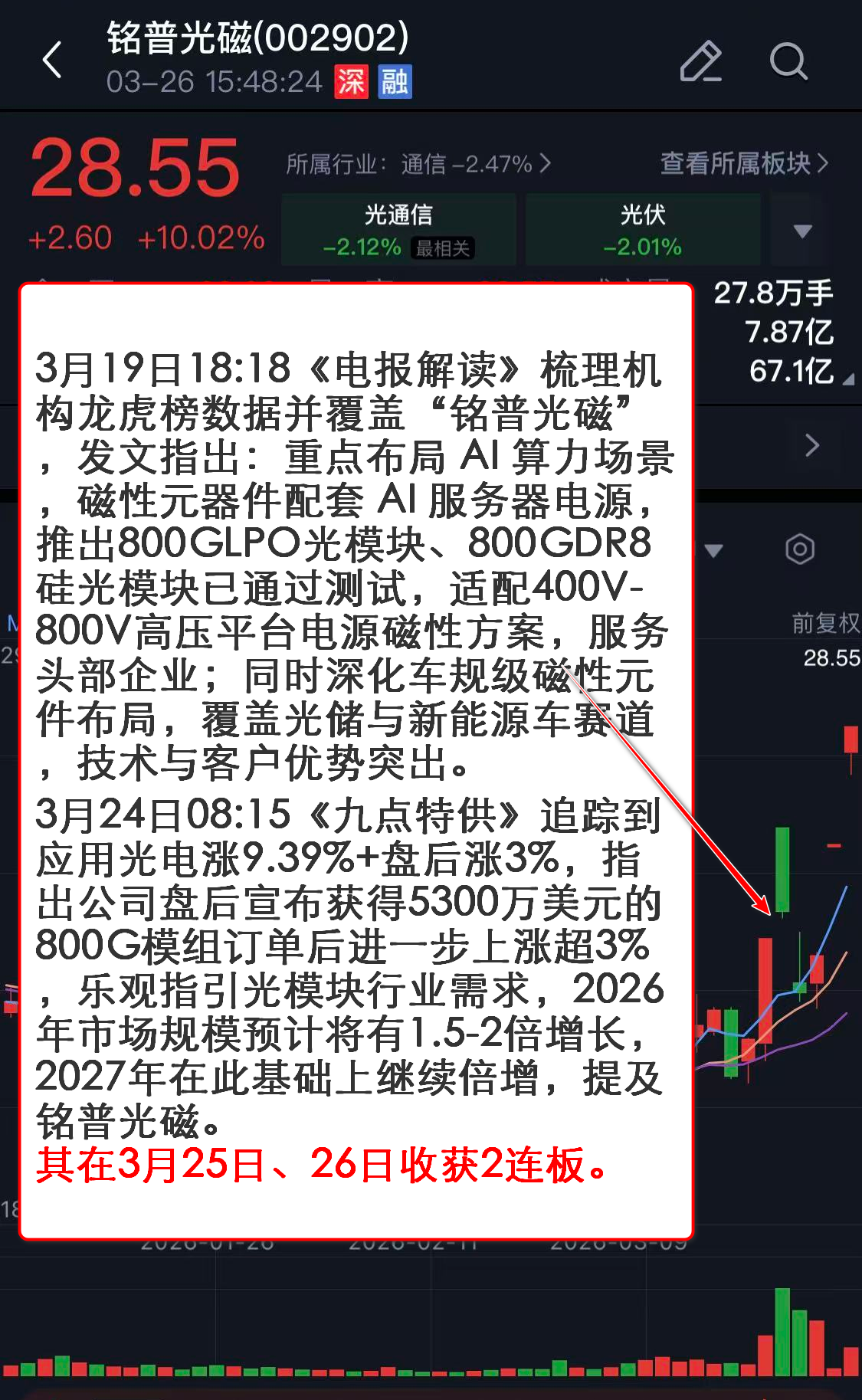Change the 前复权 adjustment option
The image size is (862, 1400).
pos(825,622)
